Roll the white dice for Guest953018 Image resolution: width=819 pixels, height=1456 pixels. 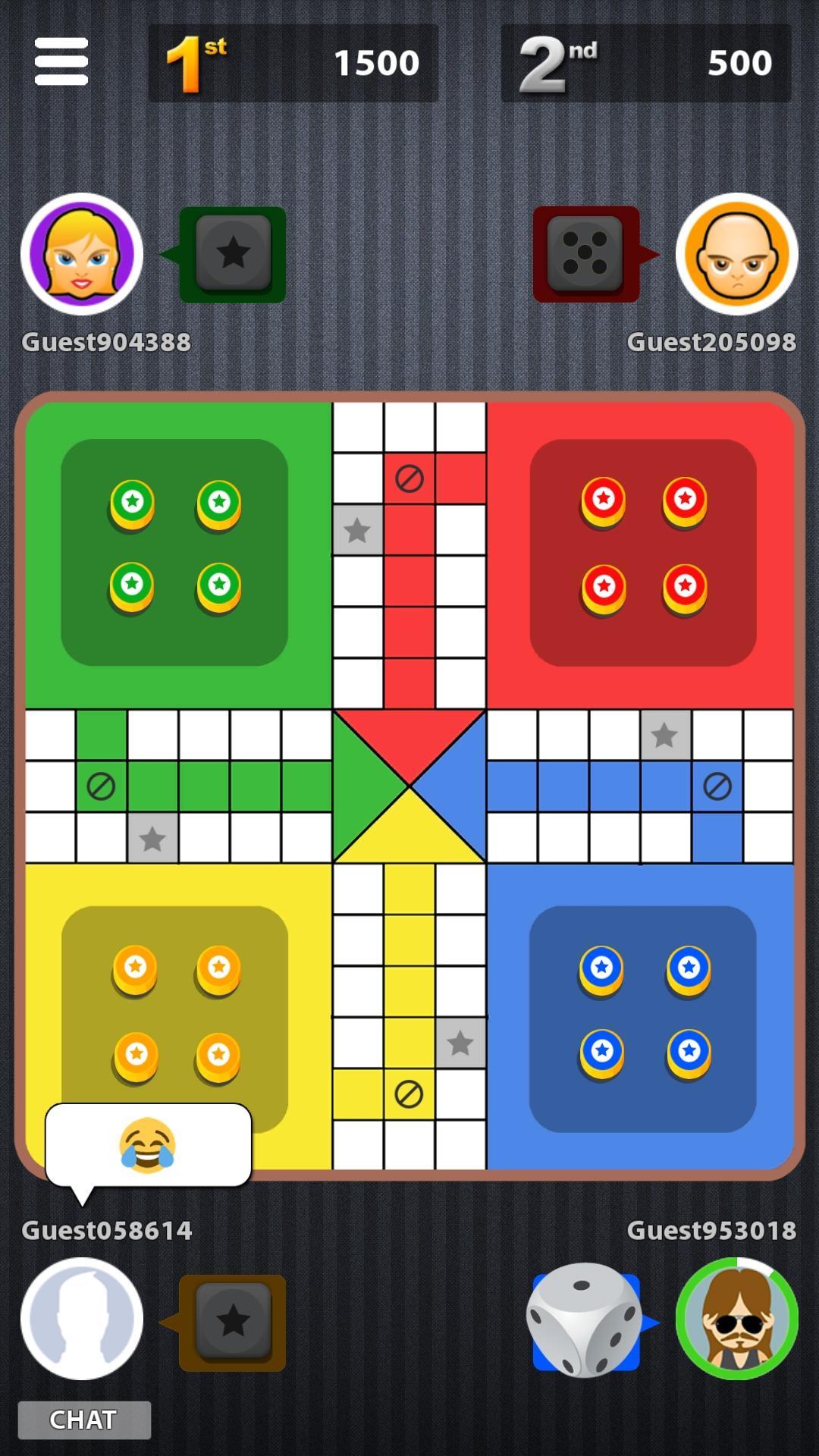(584, 1321)
